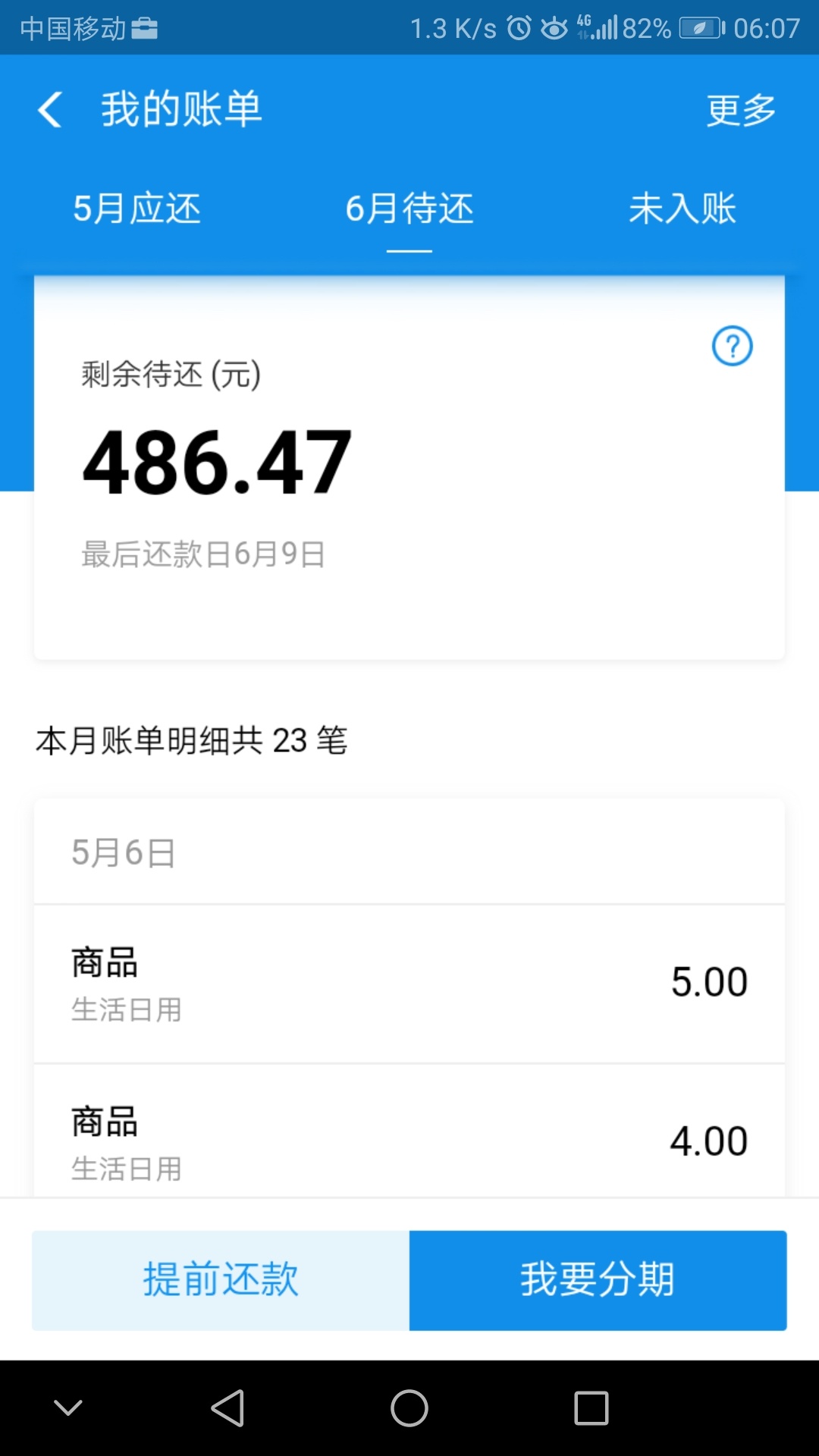
Task: Select the 6月待还 tab
Action: pos(409,209)
